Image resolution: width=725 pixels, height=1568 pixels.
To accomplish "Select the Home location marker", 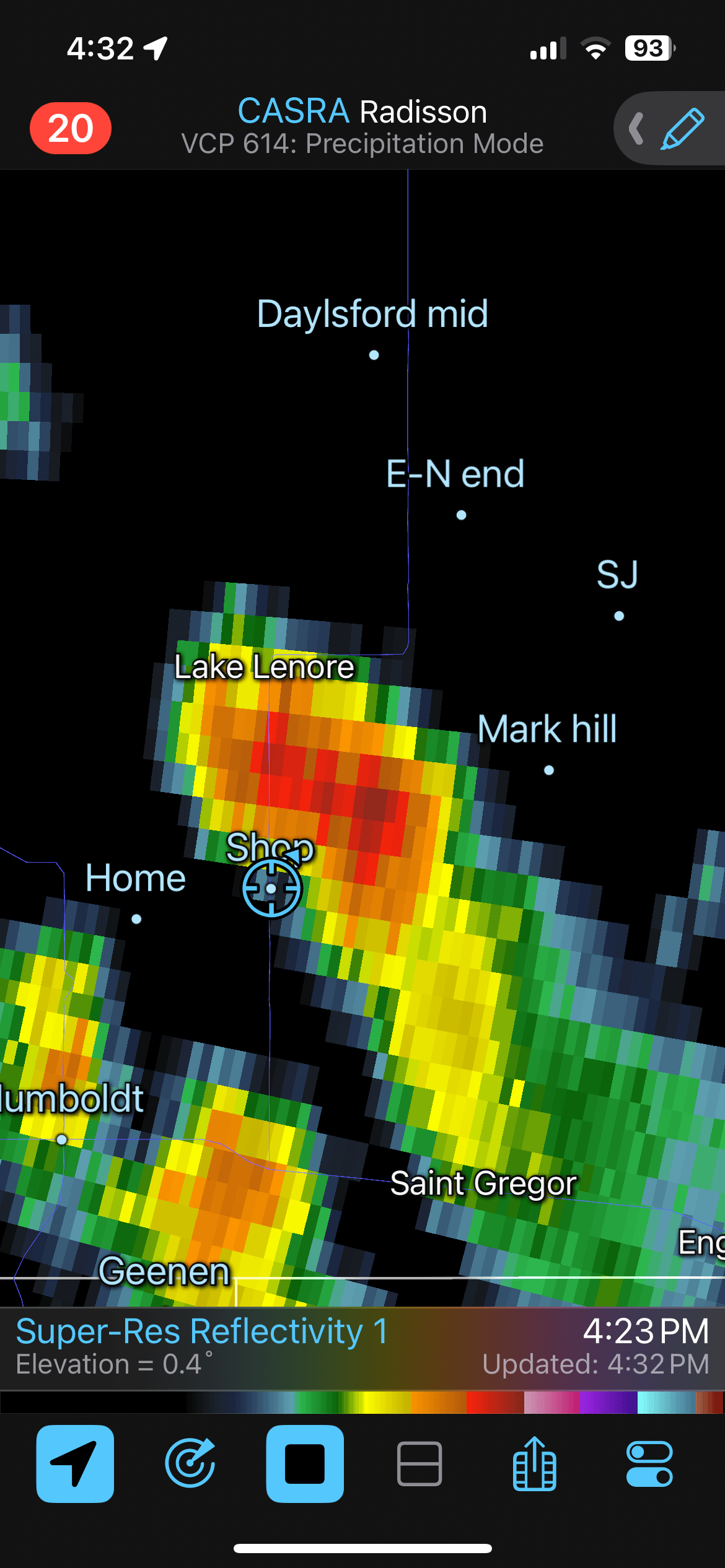I will tap(136, 919).
